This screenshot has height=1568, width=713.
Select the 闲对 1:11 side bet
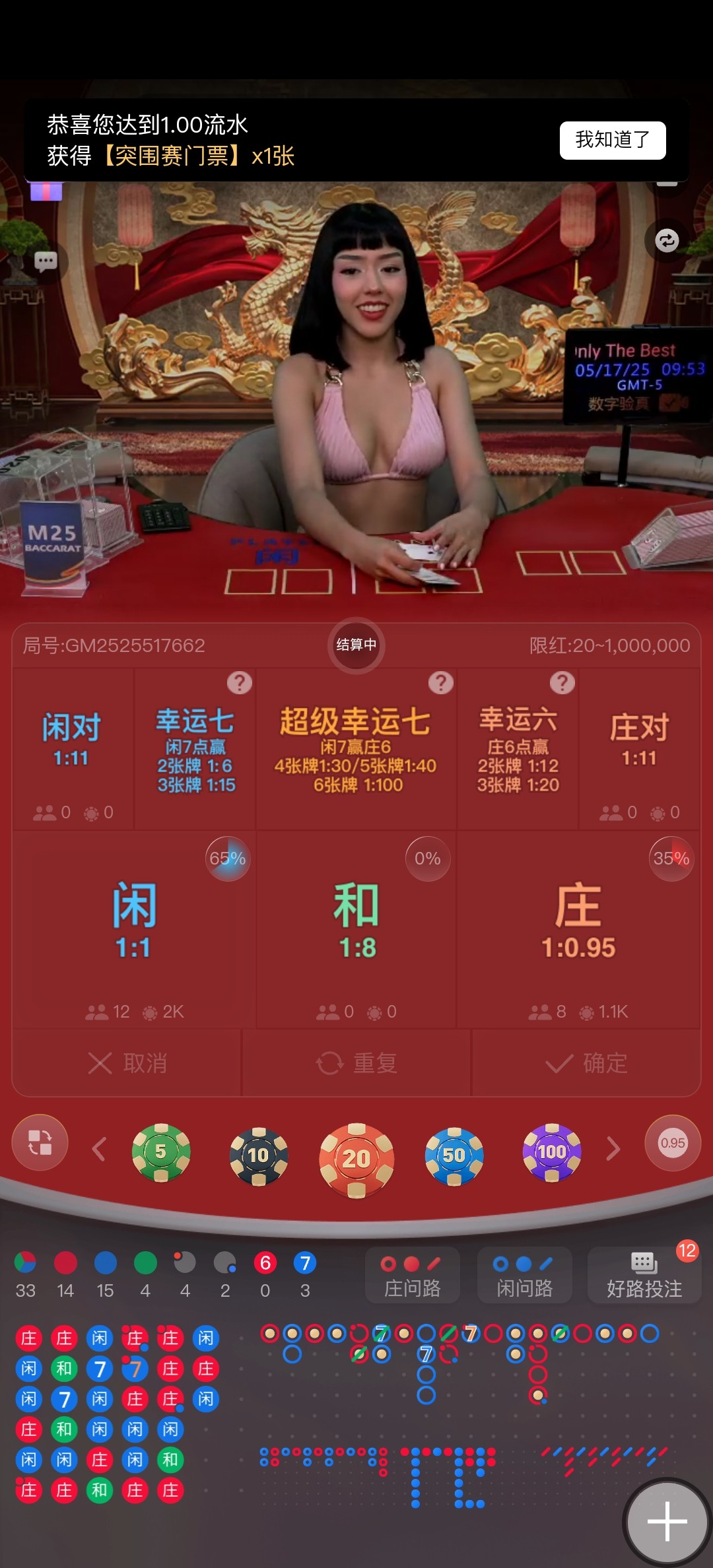pyautogui.click(x=73, y=748)
